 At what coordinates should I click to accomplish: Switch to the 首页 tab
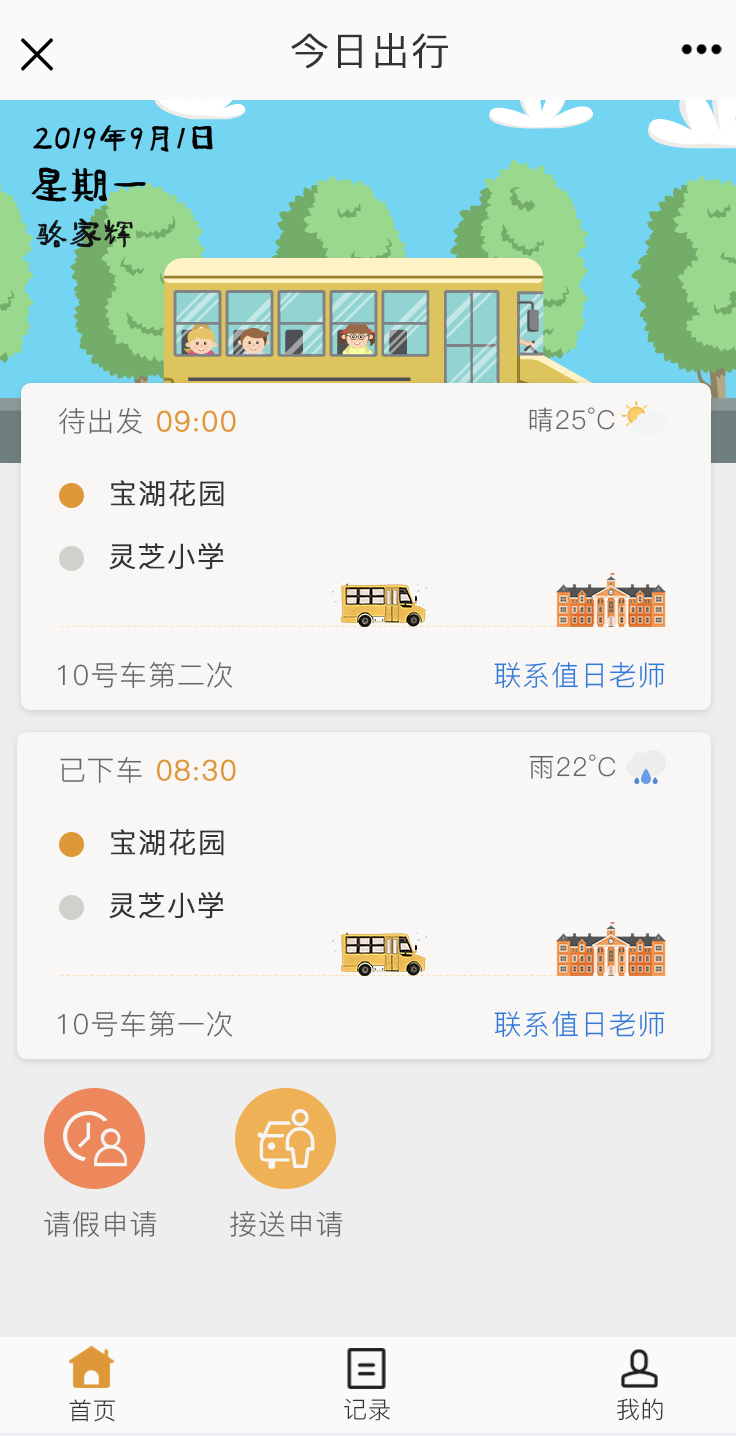point(92,1384)
